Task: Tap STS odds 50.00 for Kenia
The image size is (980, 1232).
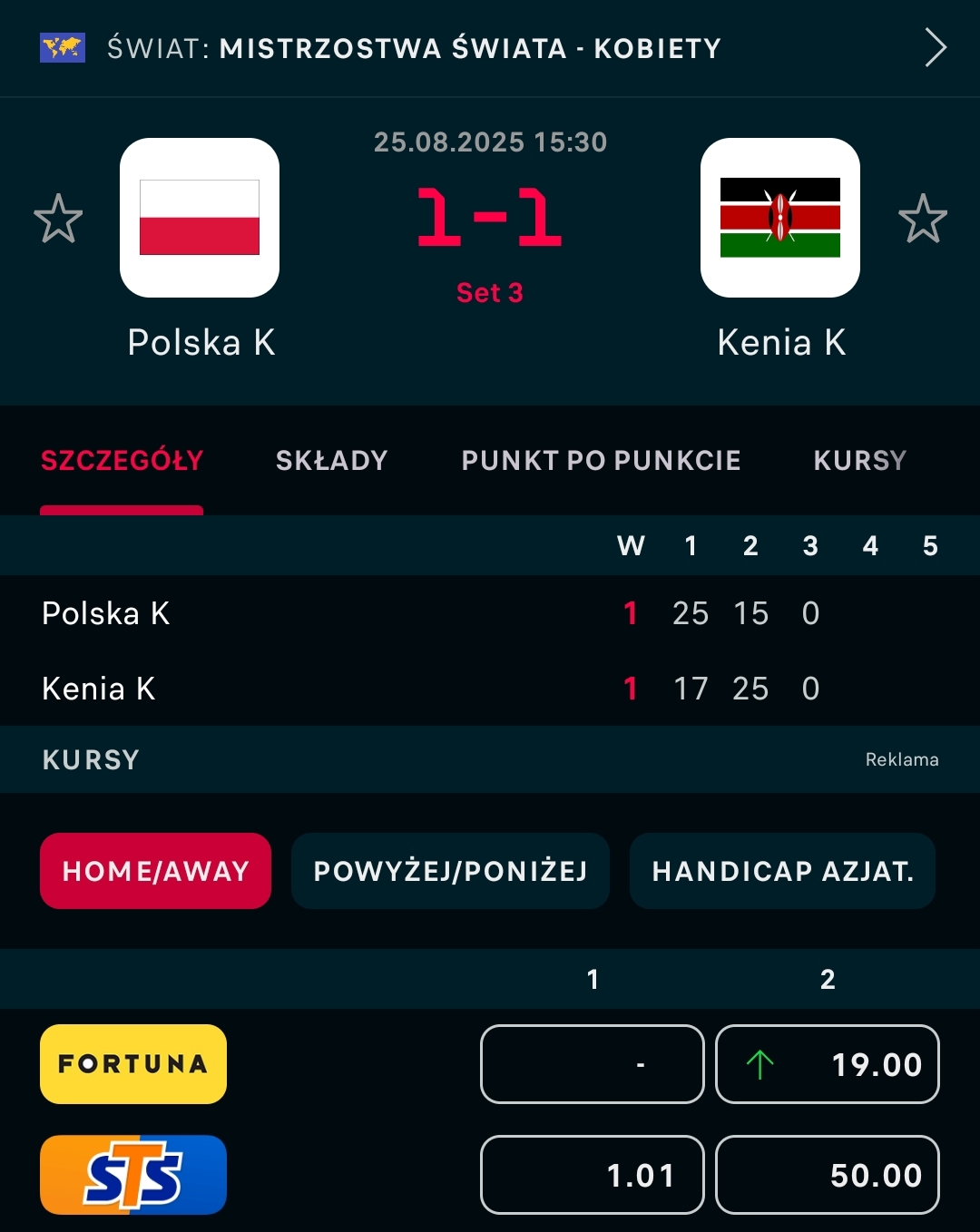Action: click(827, 1175)
